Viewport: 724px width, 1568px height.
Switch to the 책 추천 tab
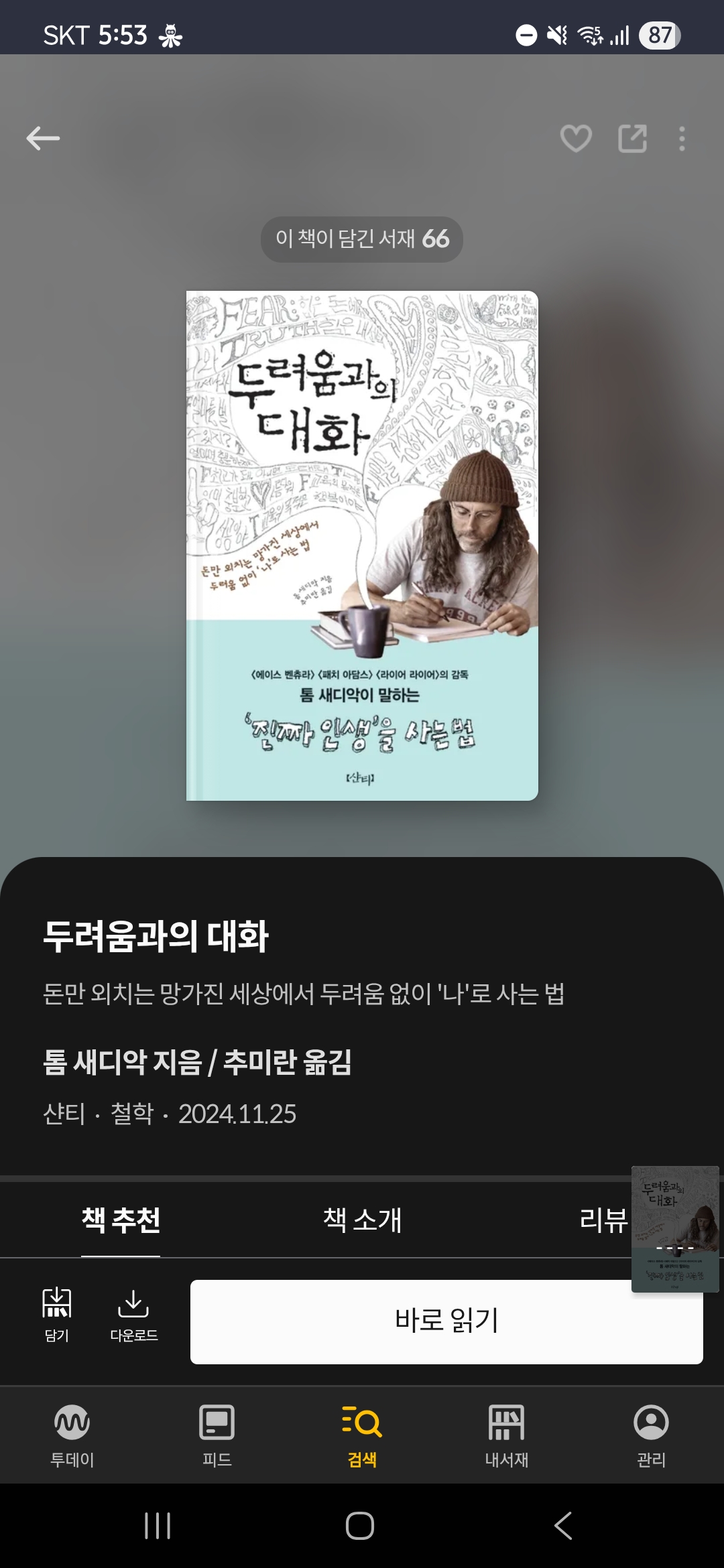tap(121, 1220)
